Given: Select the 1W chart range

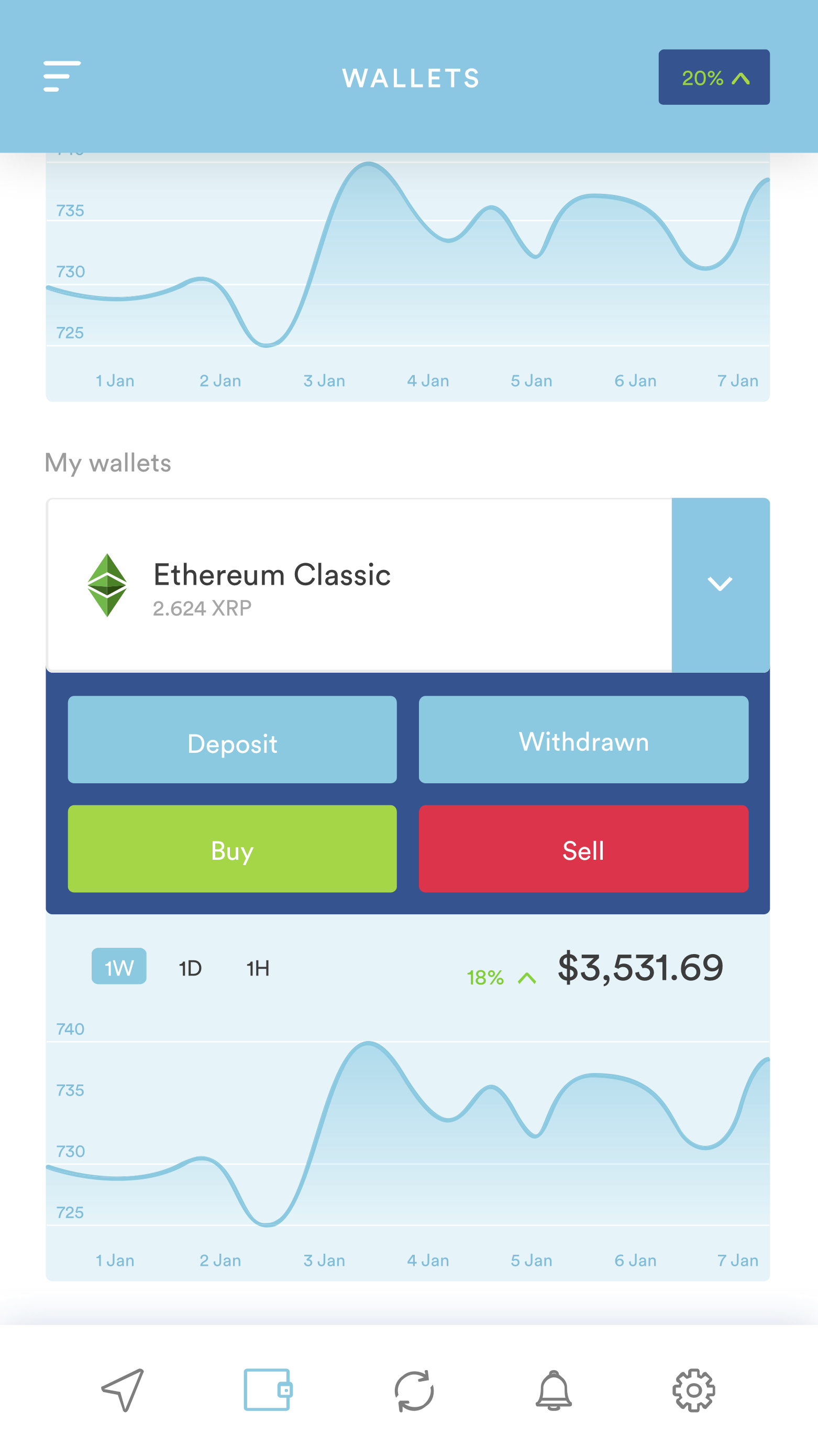Looking at the screenshot, I should tap(119, 967).
